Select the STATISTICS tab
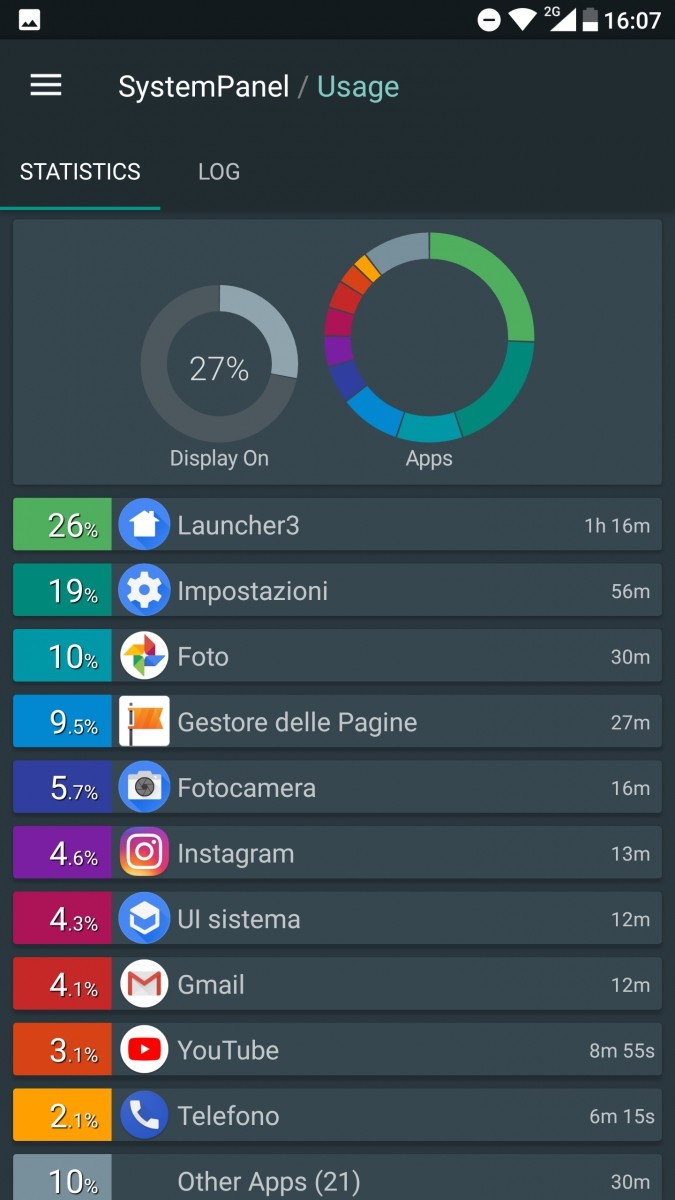The width and height of the screenshot is (675, 1200). pyautogui.click(x=80, y=172)
